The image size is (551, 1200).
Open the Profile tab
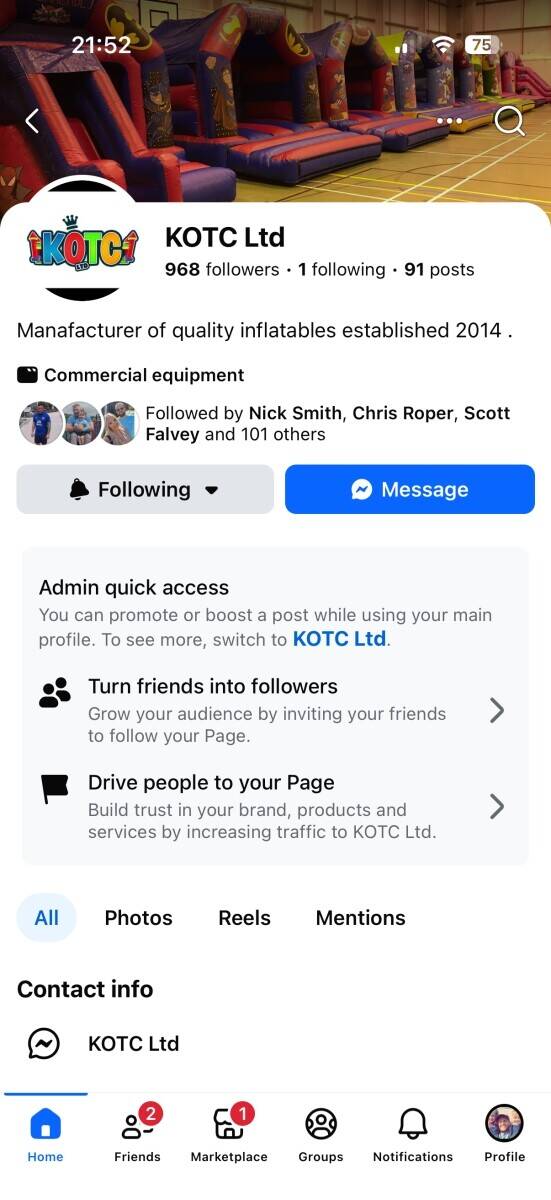[505, 1135]
